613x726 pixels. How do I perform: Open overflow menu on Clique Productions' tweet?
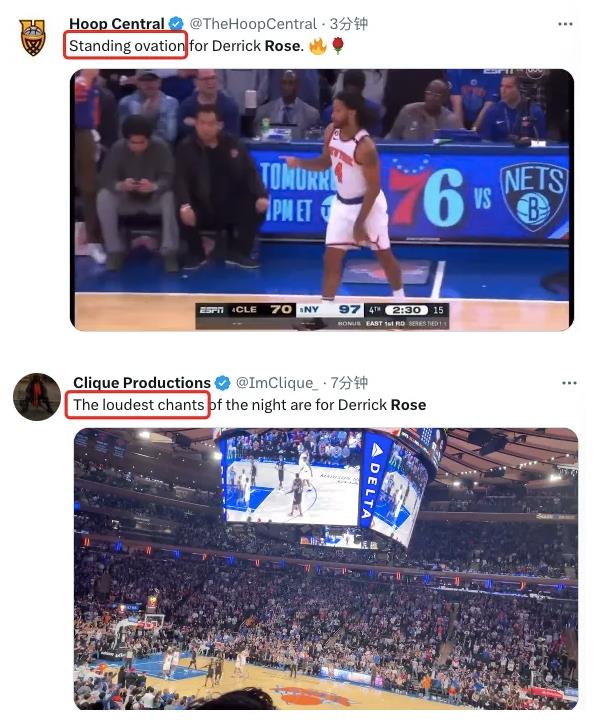pyautogui.click(x=569, y=383)
